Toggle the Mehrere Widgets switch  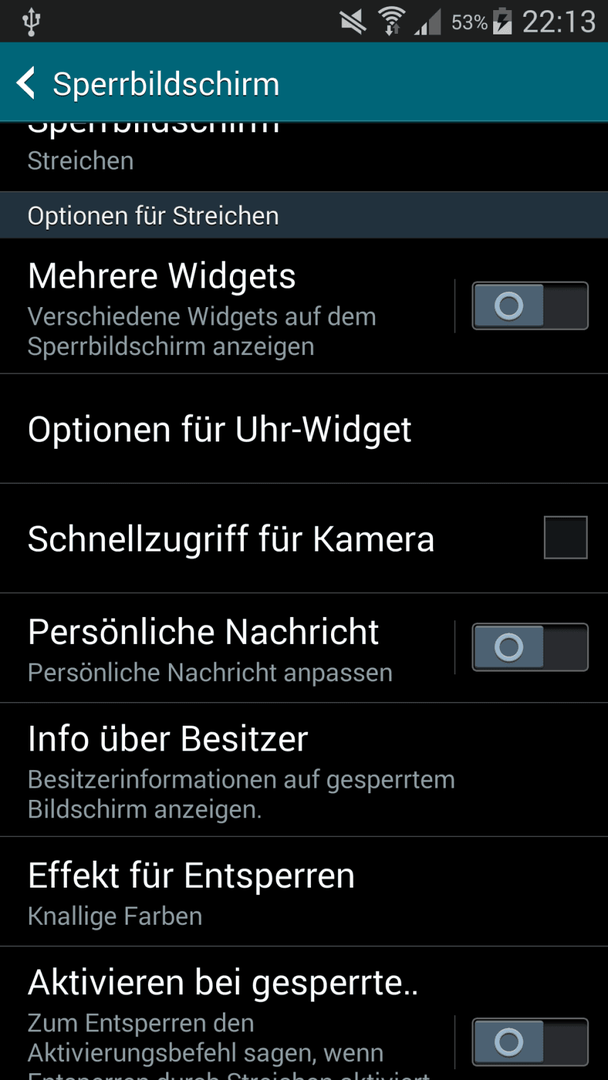[x=530, y=306]
